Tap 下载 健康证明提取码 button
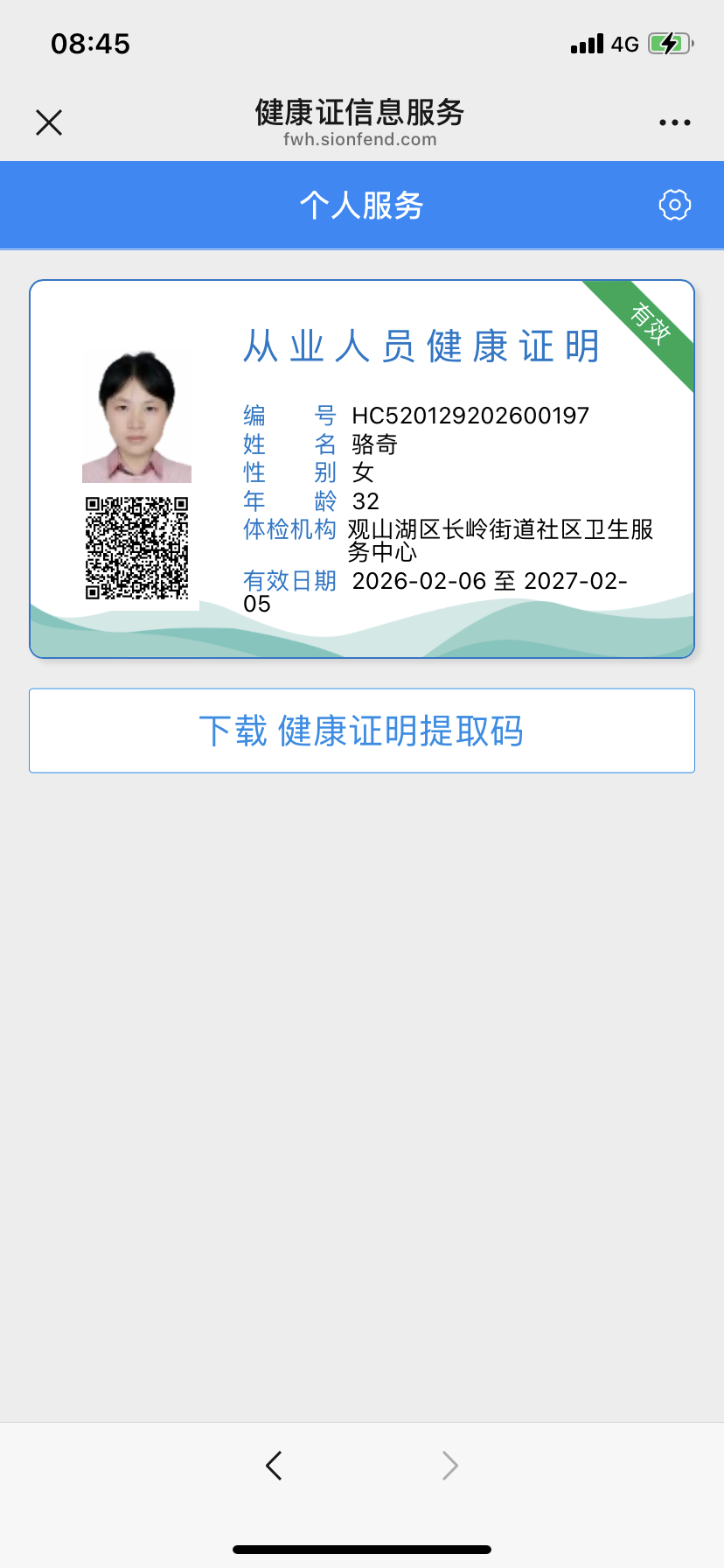This screenshot has height=1568, width=724. [362, 731]
